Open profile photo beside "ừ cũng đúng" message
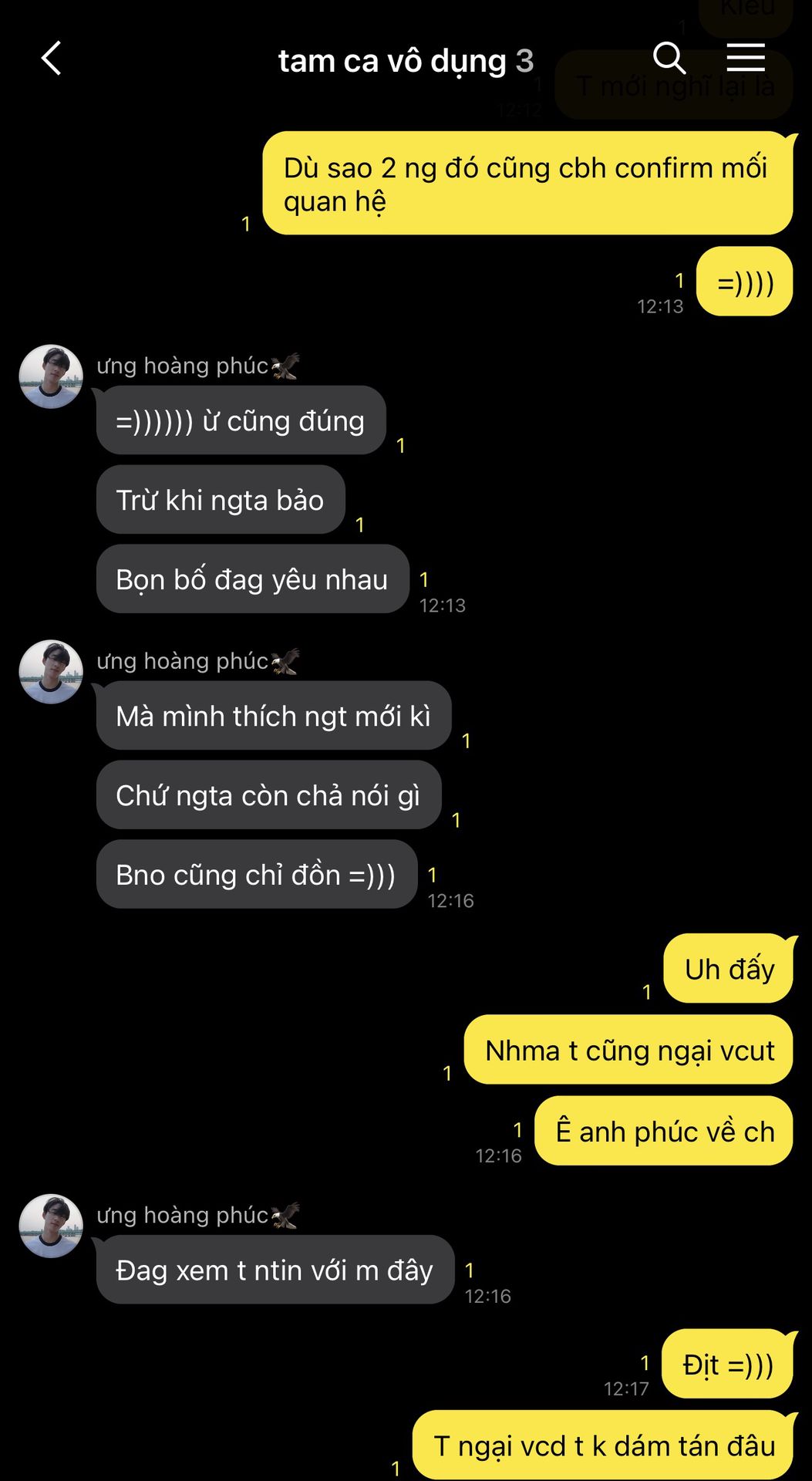The height and width of the screenshot is (1481, 812). click(x=51, y=376)
